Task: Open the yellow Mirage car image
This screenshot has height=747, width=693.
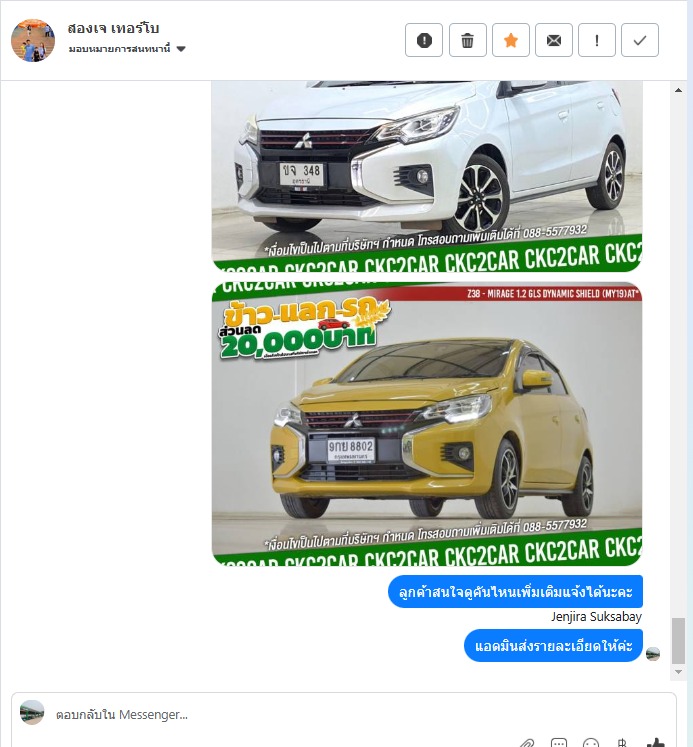Action: [x=427, y=425]
